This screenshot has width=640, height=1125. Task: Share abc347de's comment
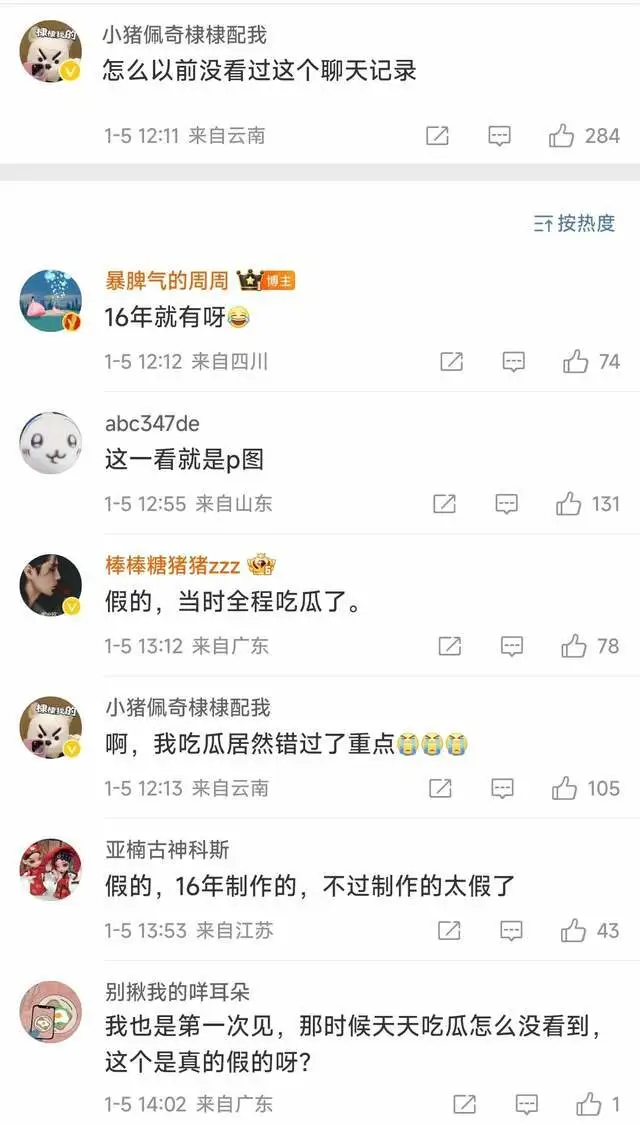tap(444, 504)
